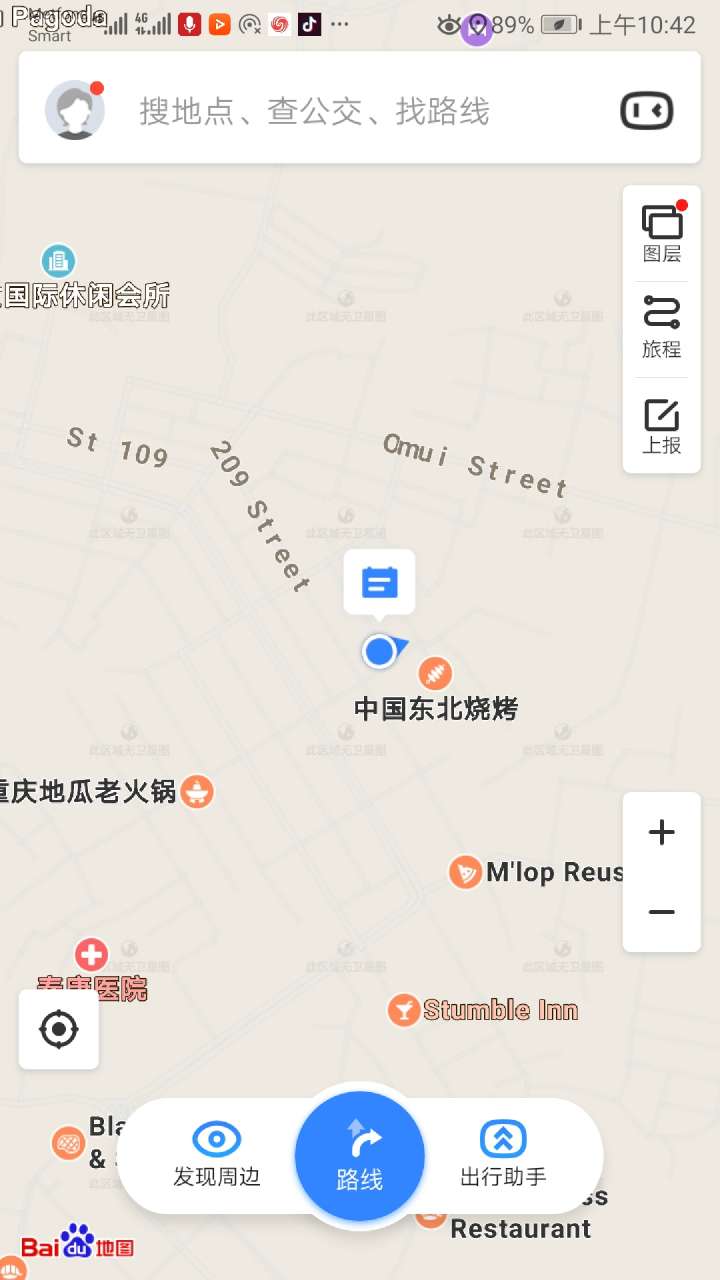This screenshot has width=720, height=1280.
Task: Select the M'lop Reus restaurant marker
Action: [x=465, y=872]
